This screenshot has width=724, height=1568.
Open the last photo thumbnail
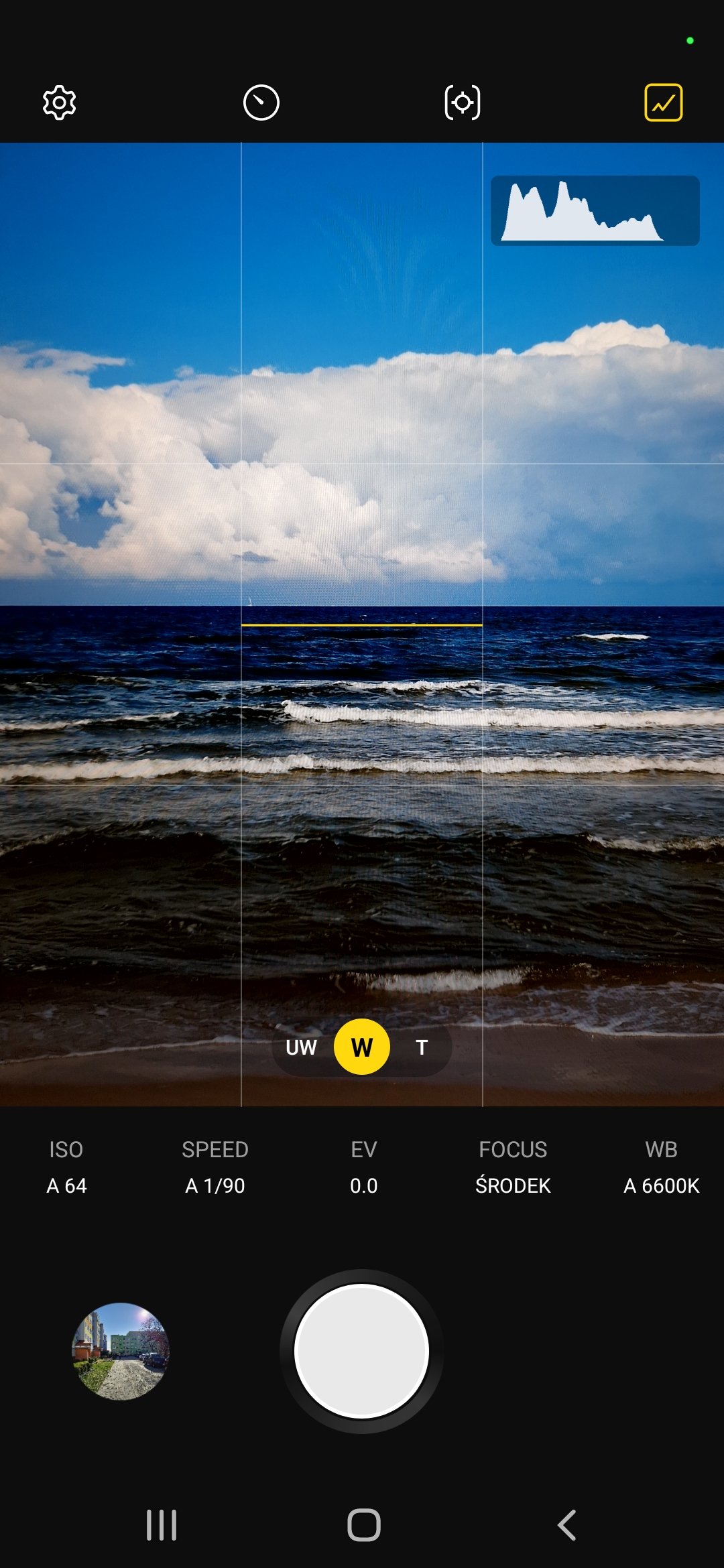click(x=121, y=1351)
